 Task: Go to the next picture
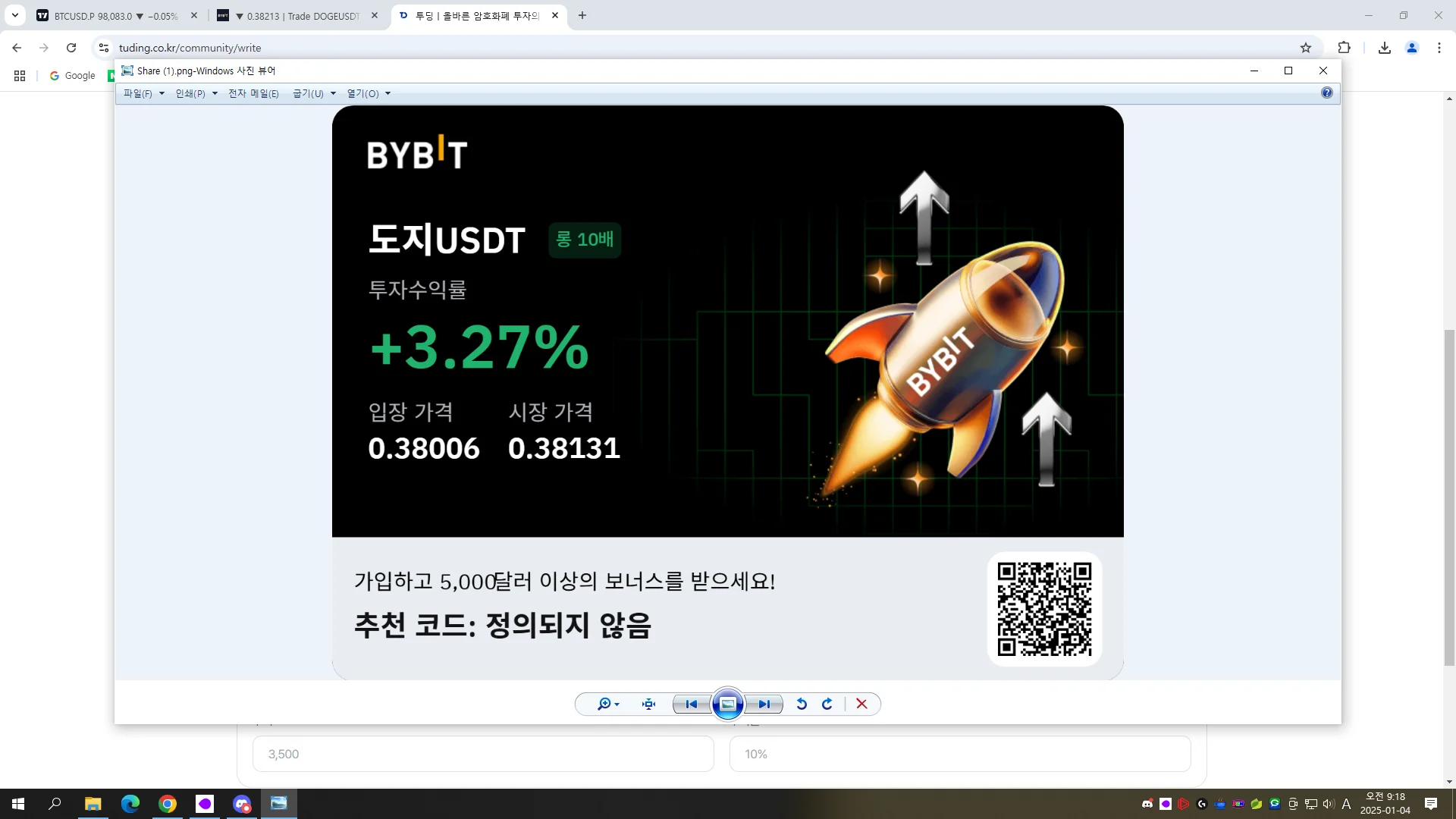(x=764, y=704)
